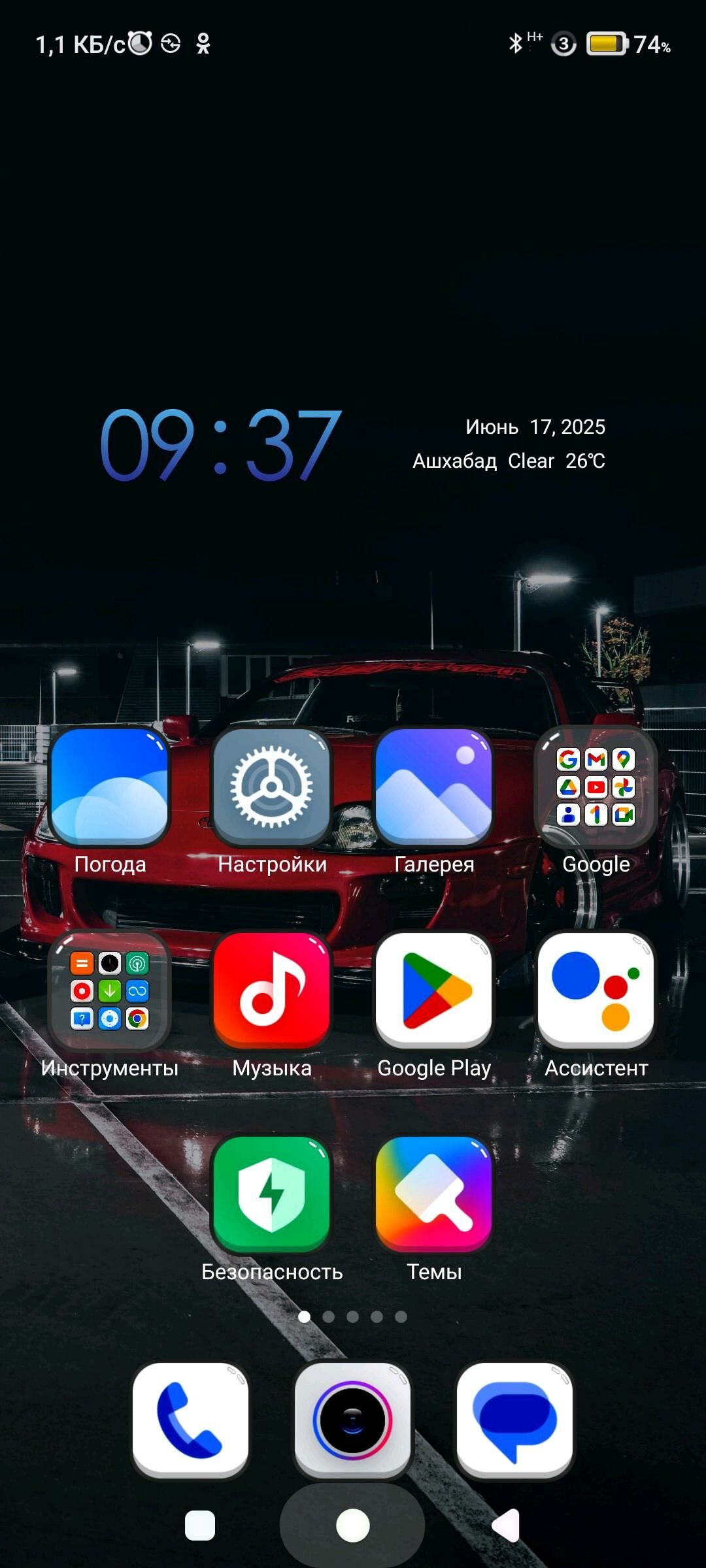Tap the back triangle navigation button

click(506, 1526)
